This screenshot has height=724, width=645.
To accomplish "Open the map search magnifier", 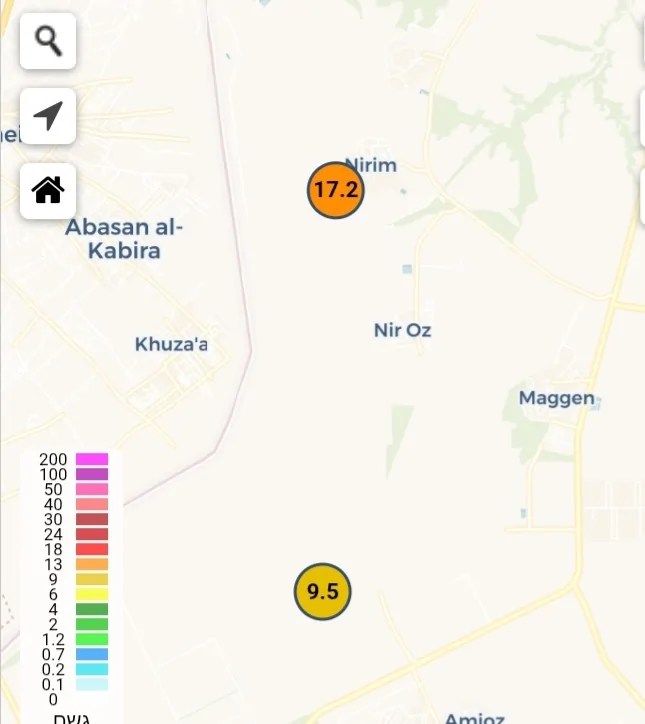I will pyautogui.click(x=48, y=41).
